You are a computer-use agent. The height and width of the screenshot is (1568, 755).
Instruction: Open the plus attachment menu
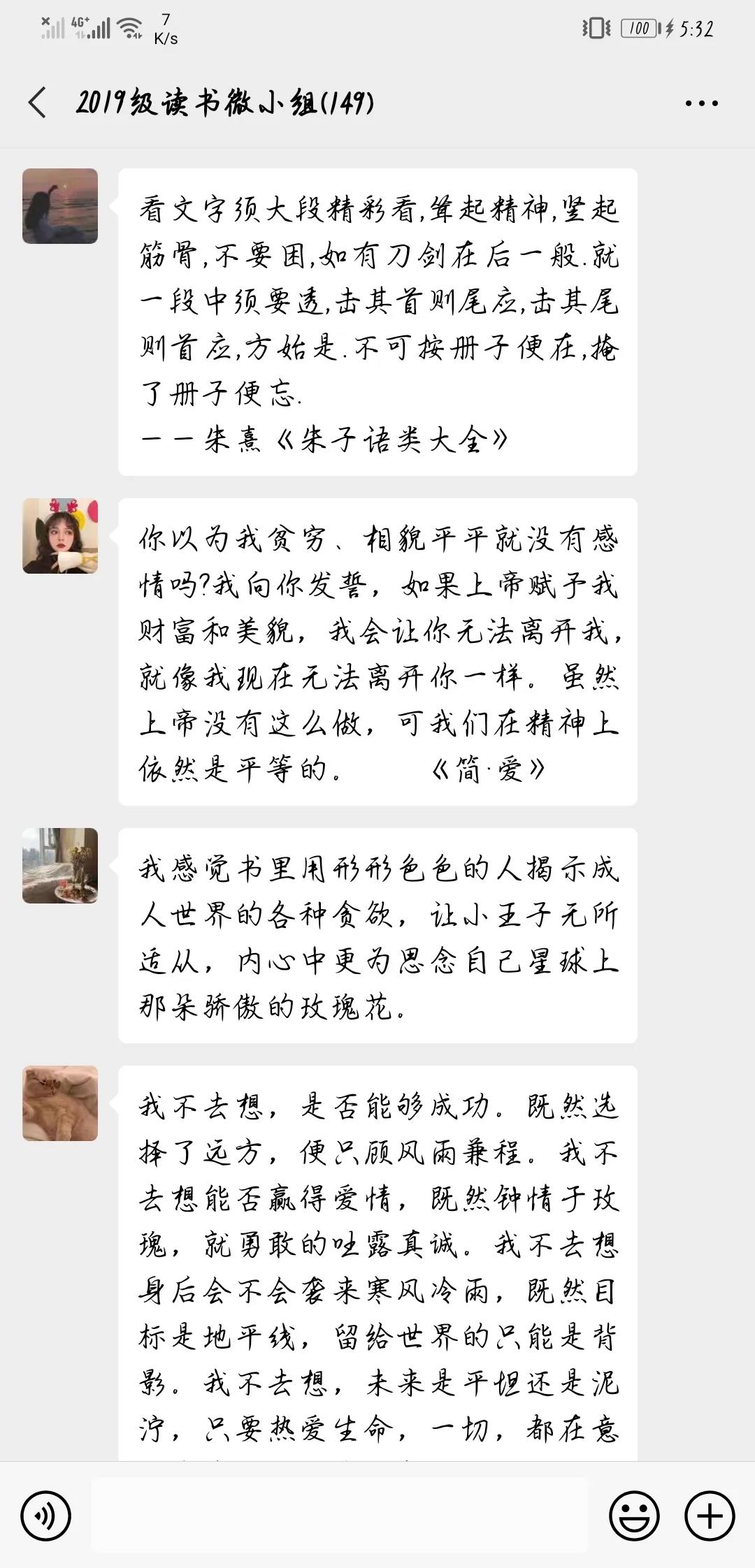[710, 1517]
